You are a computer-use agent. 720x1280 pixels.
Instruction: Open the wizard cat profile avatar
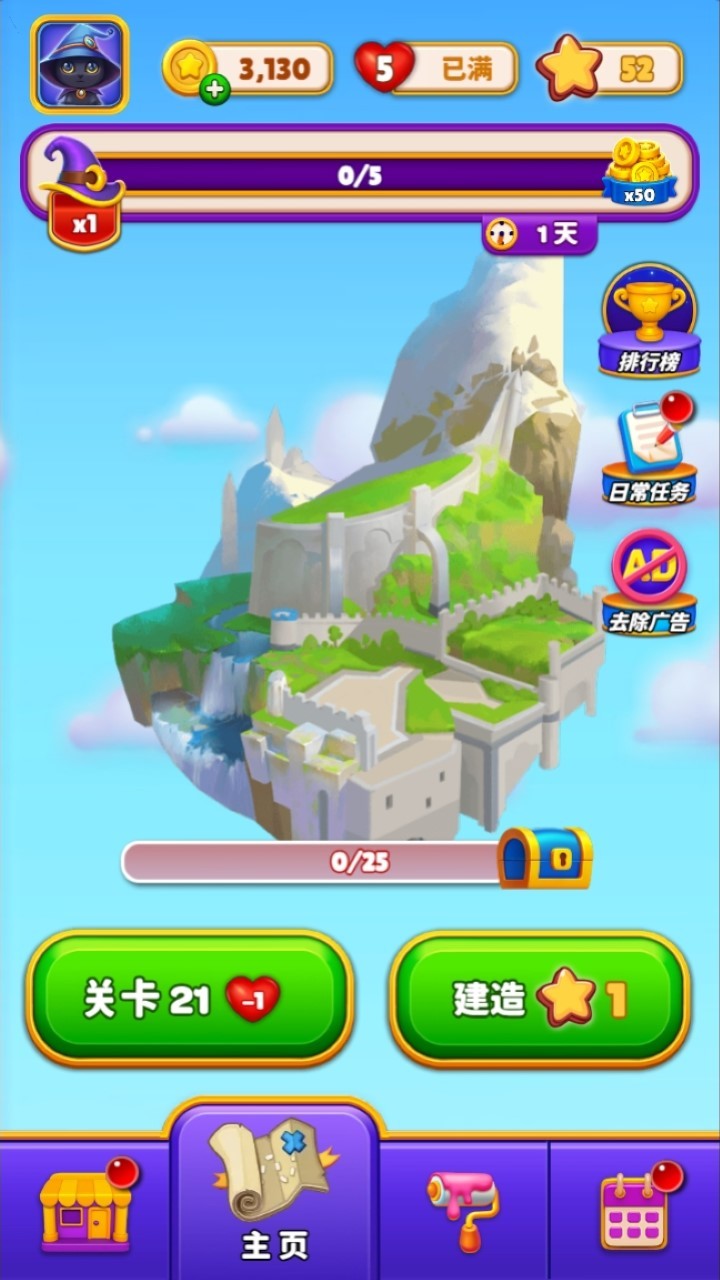pos(80,65)
